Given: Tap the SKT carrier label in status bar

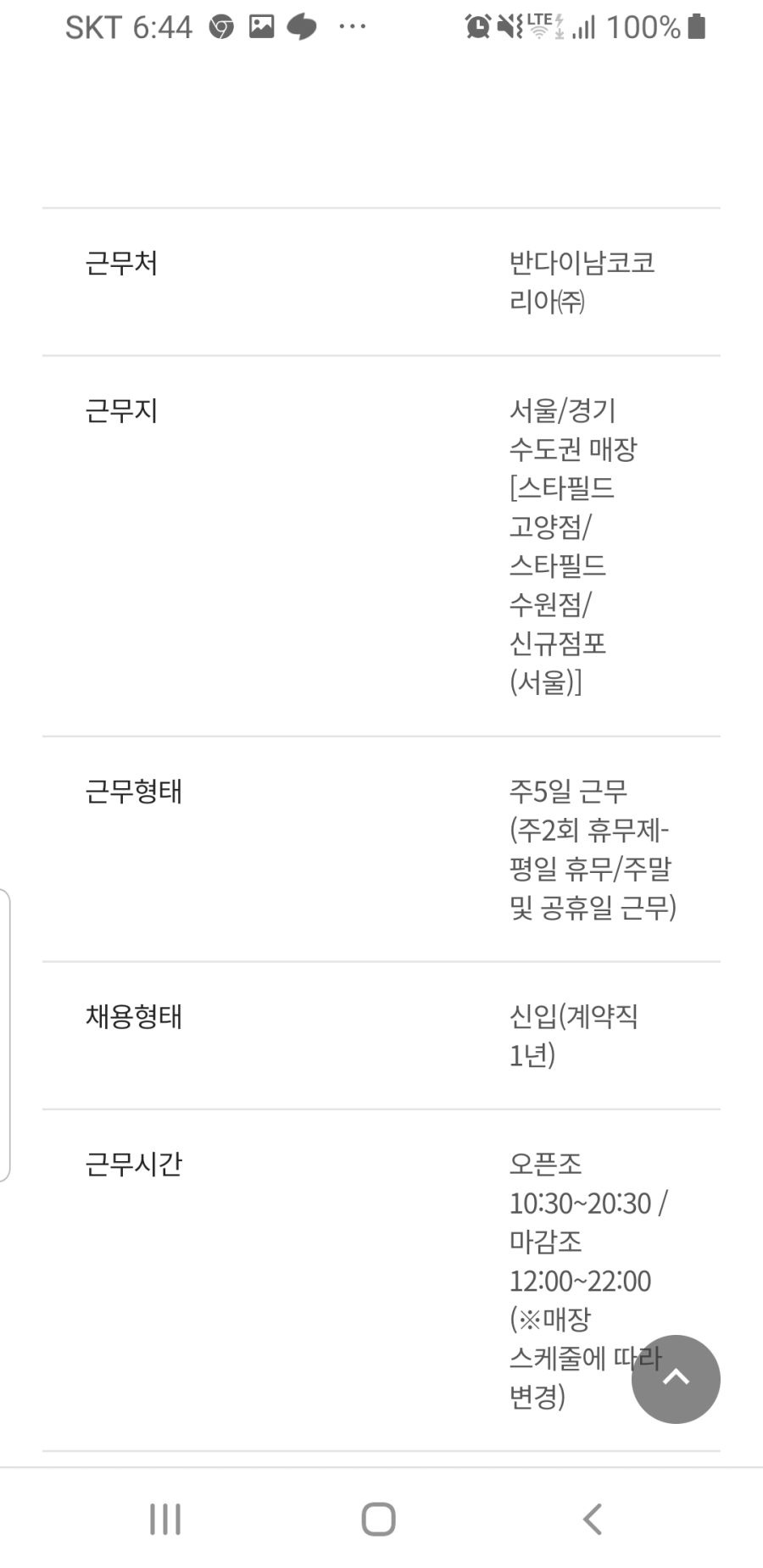Looking at the screenshot, I should [x=96, y=25].
